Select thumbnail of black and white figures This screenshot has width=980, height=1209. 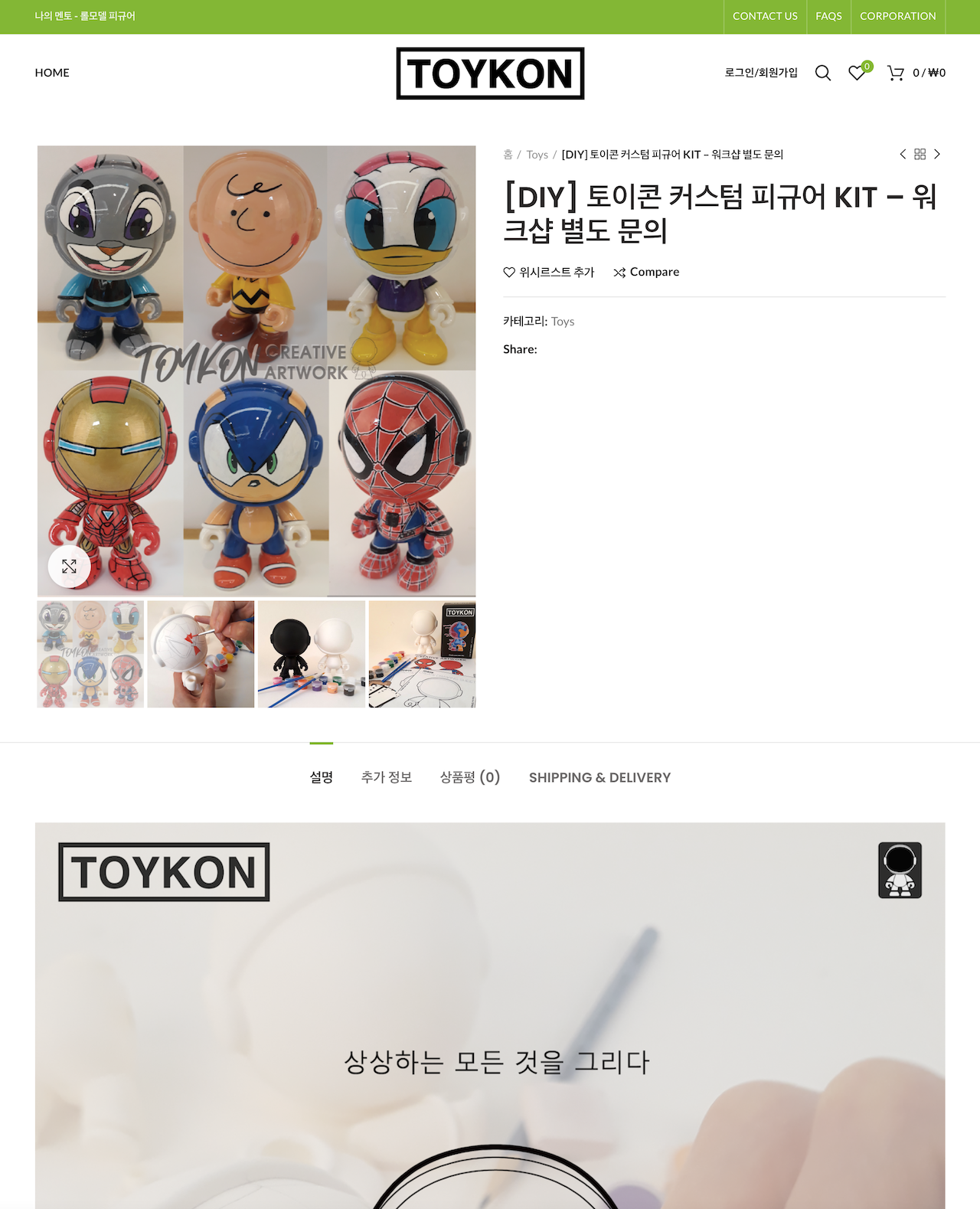[312, 654]
